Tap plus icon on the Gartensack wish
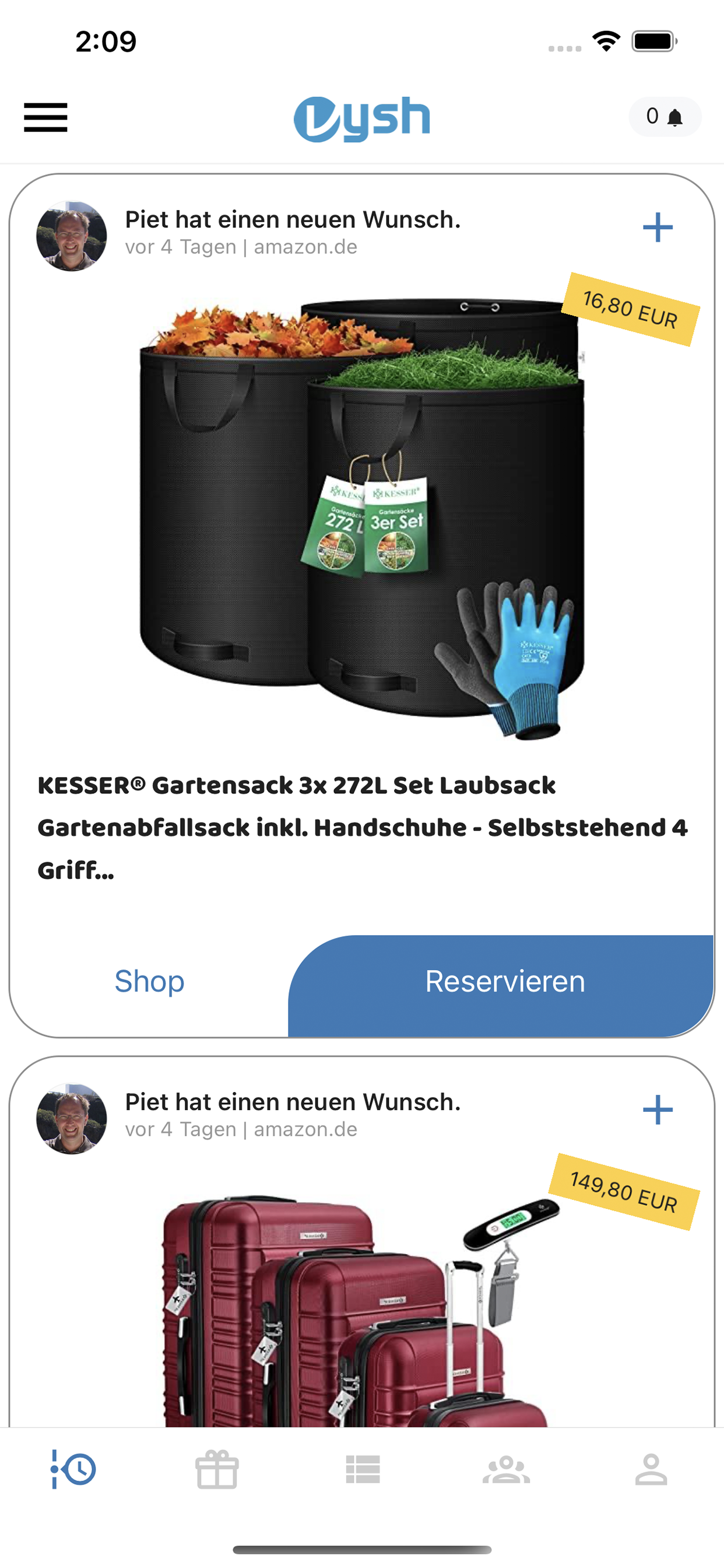 (657, 228)
